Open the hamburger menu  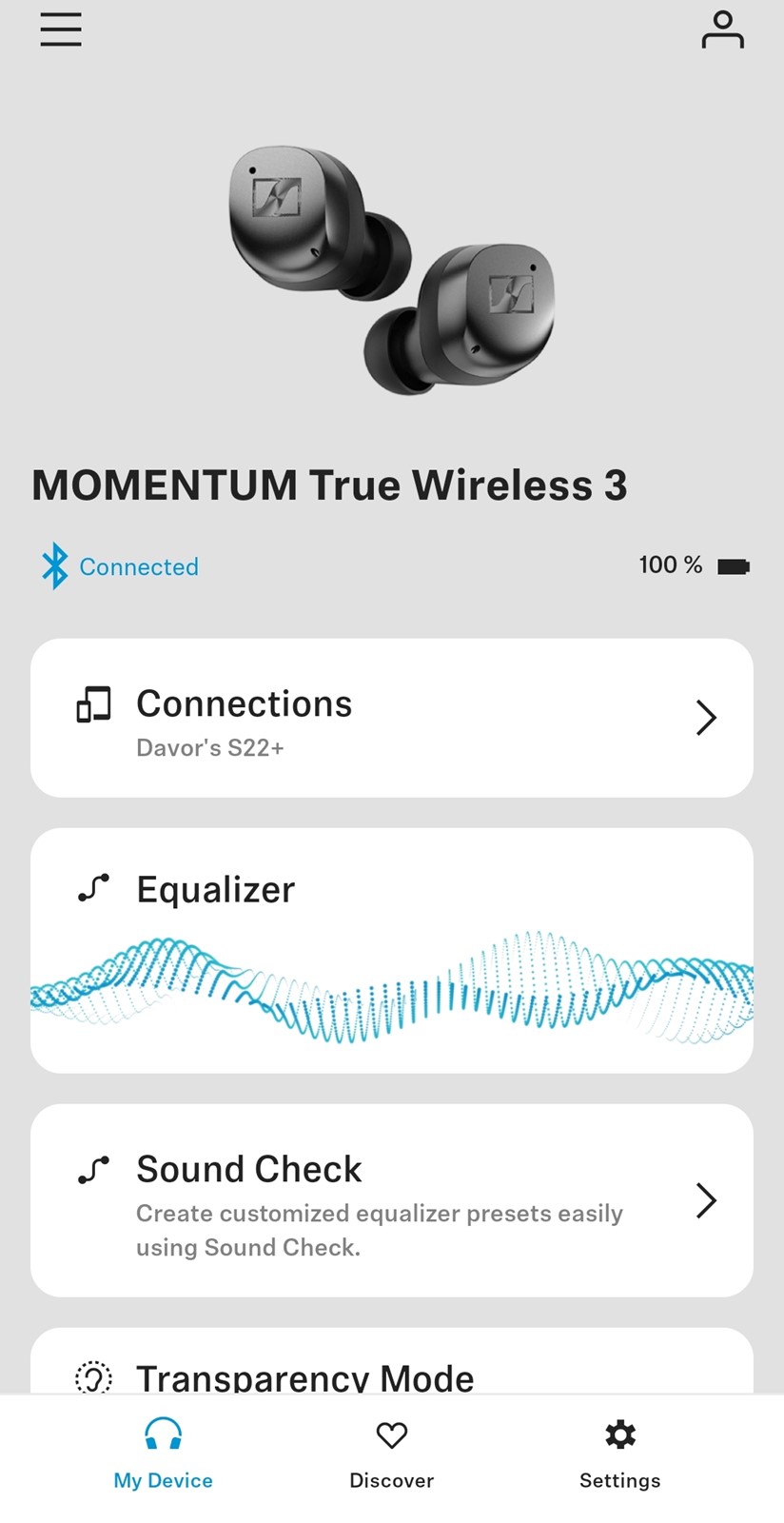coord(61,30)
